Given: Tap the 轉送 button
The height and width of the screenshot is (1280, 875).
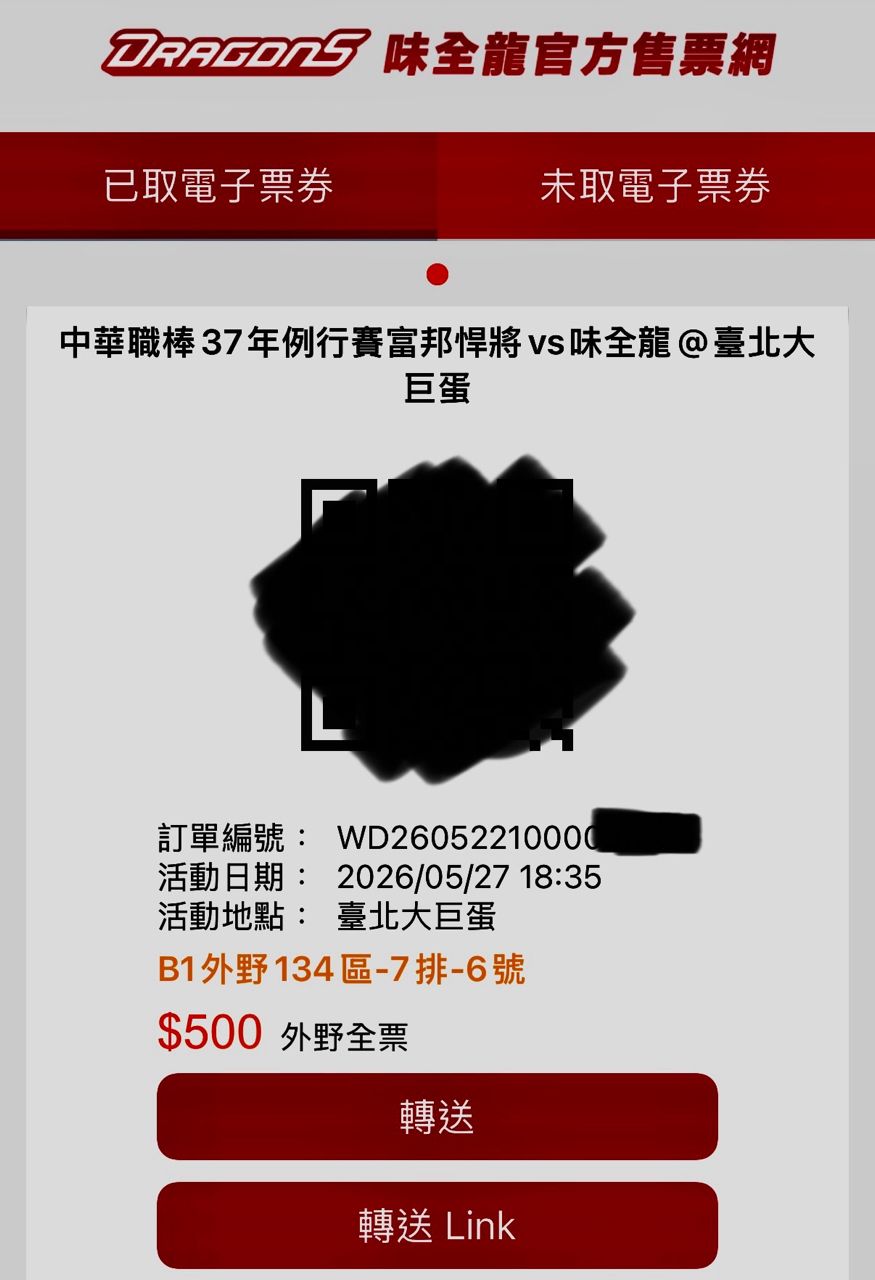Looking at the screenshot, I should [437, 1116].
